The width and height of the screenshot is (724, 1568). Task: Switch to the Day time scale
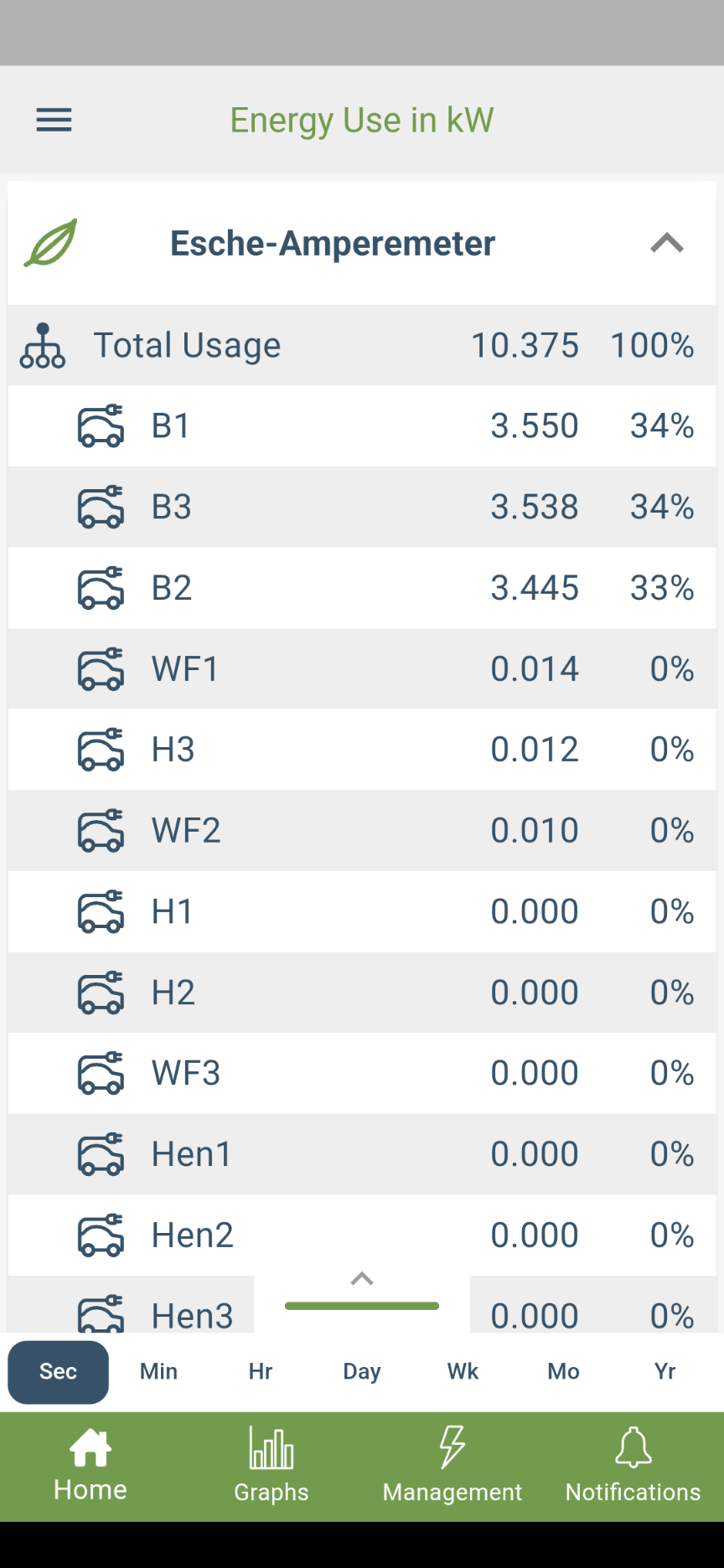[x=362, y=1371]
